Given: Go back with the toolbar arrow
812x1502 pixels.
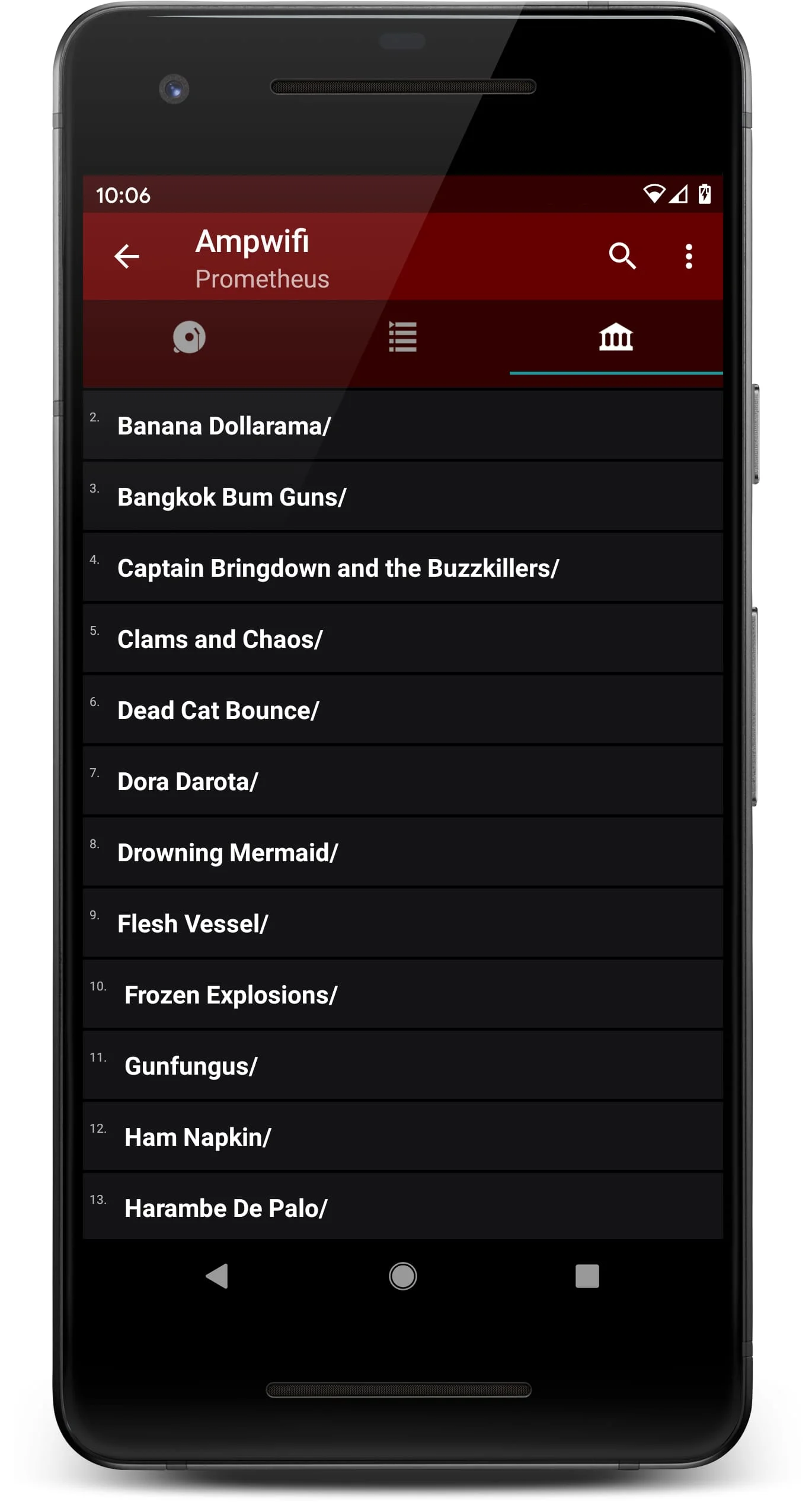Looking at the screenshot, I should click(x=126, y=256).
